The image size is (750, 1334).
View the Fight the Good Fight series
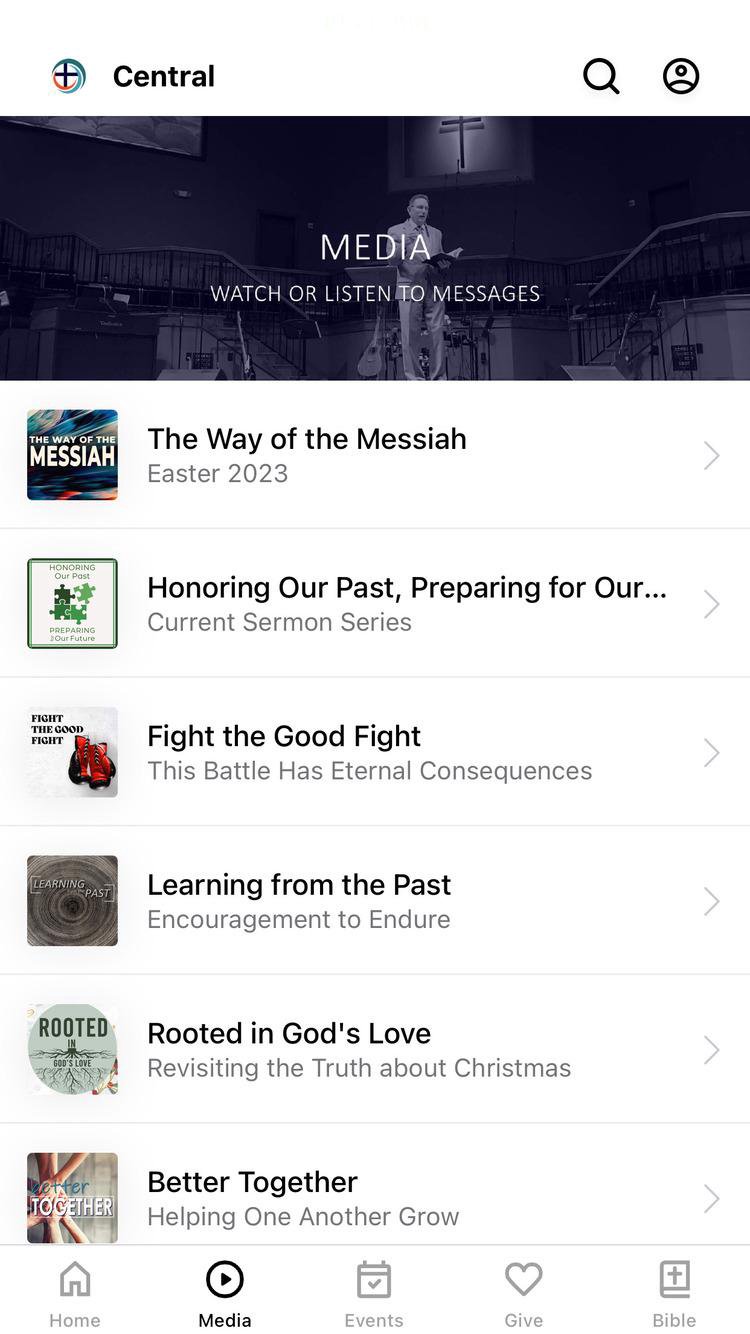click(x=374, y=752)
